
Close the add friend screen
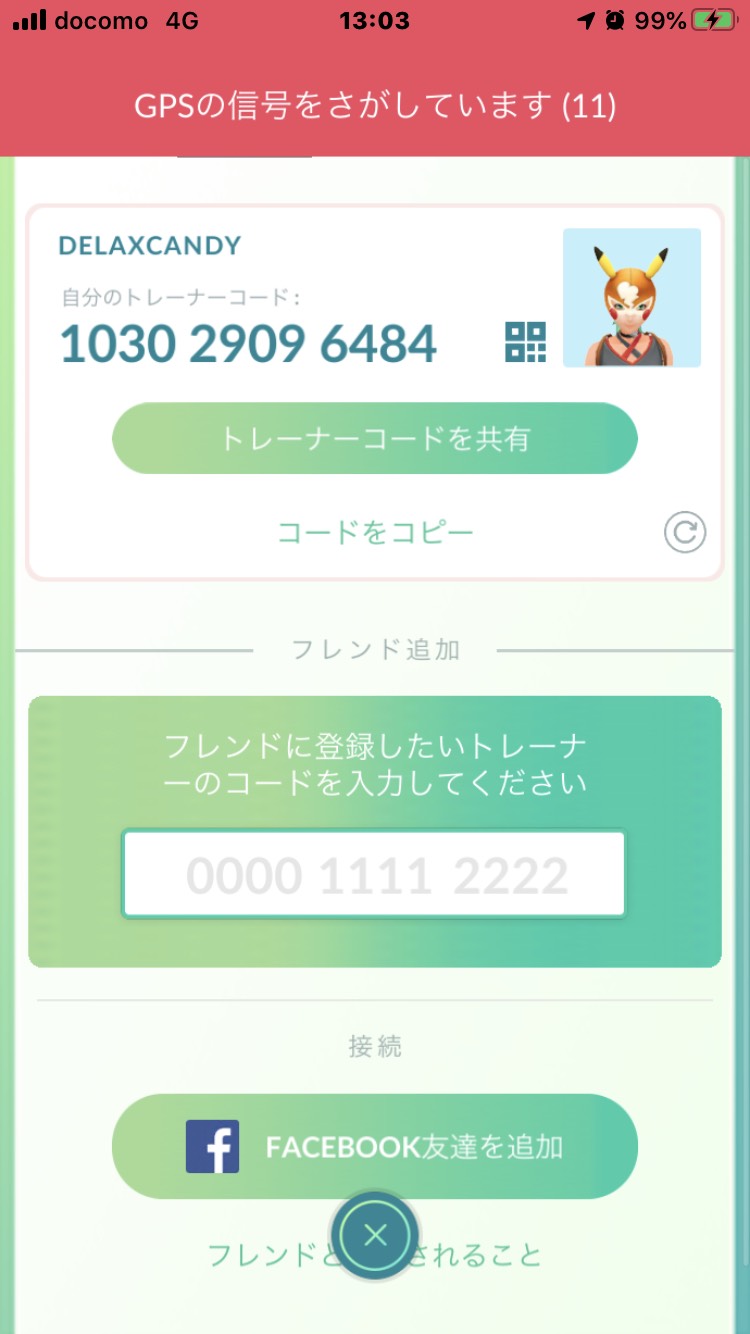(x=375, y=1236)
